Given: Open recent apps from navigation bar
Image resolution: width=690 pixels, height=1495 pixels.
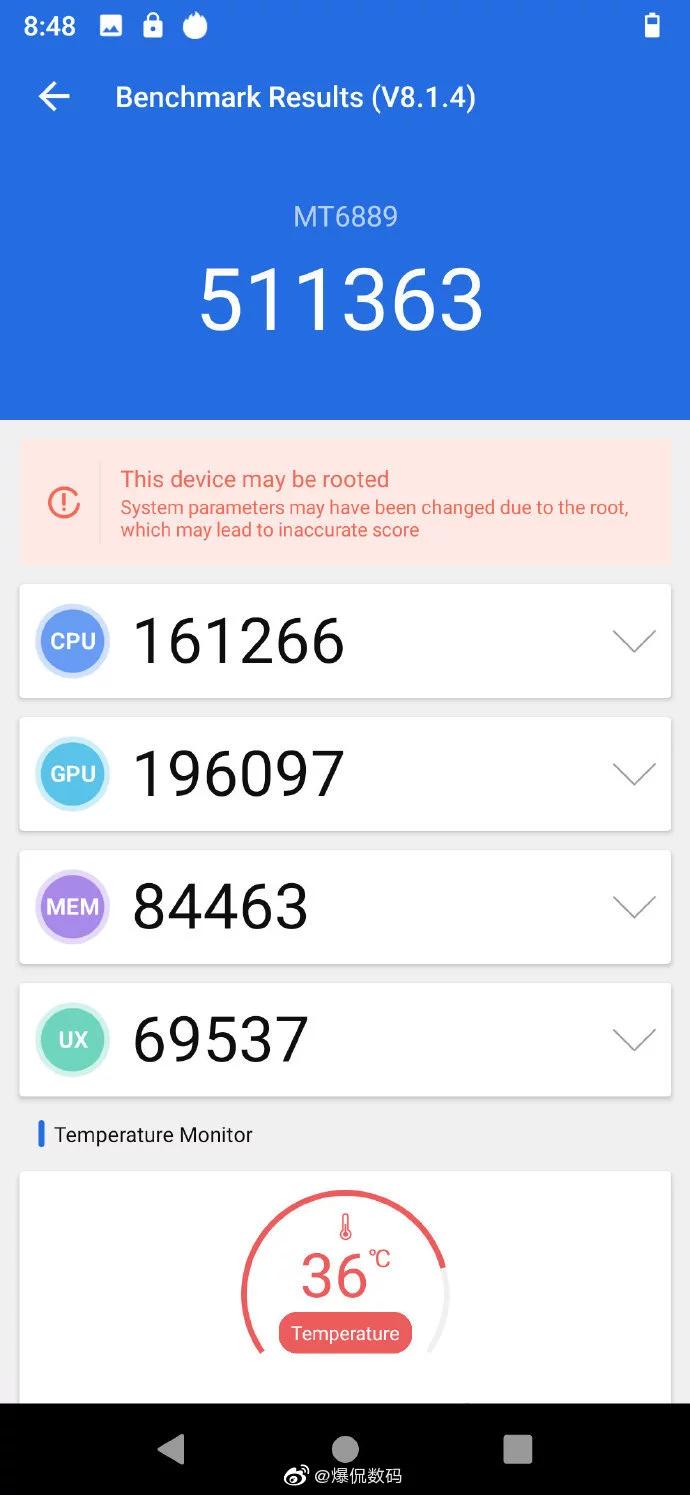Looking at the screenshot, I should click(517, 1448).
